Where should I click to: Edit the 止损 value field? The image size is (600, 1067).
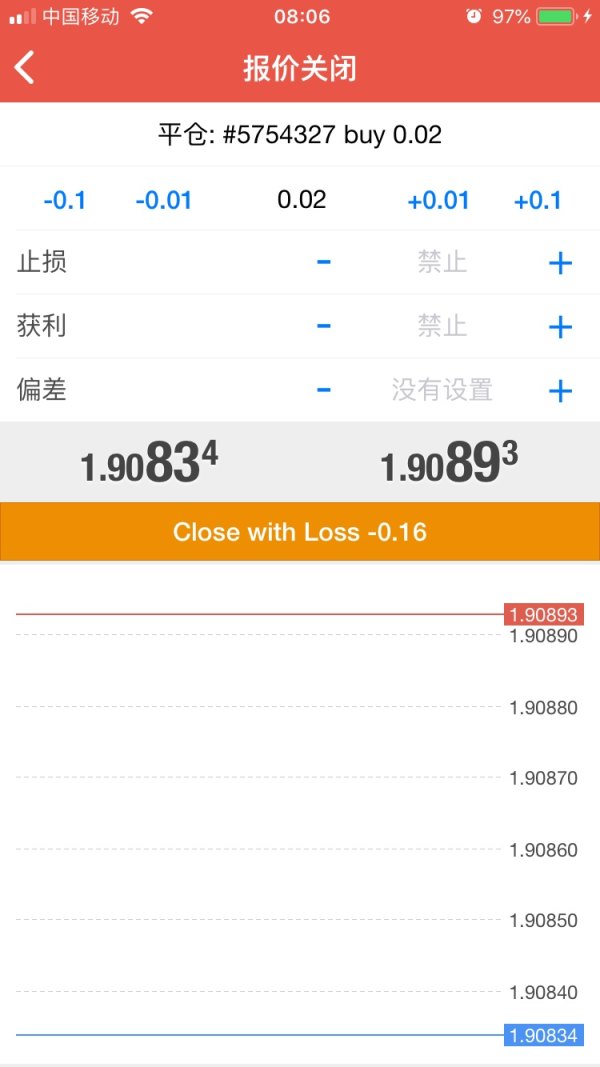(442, 263)
